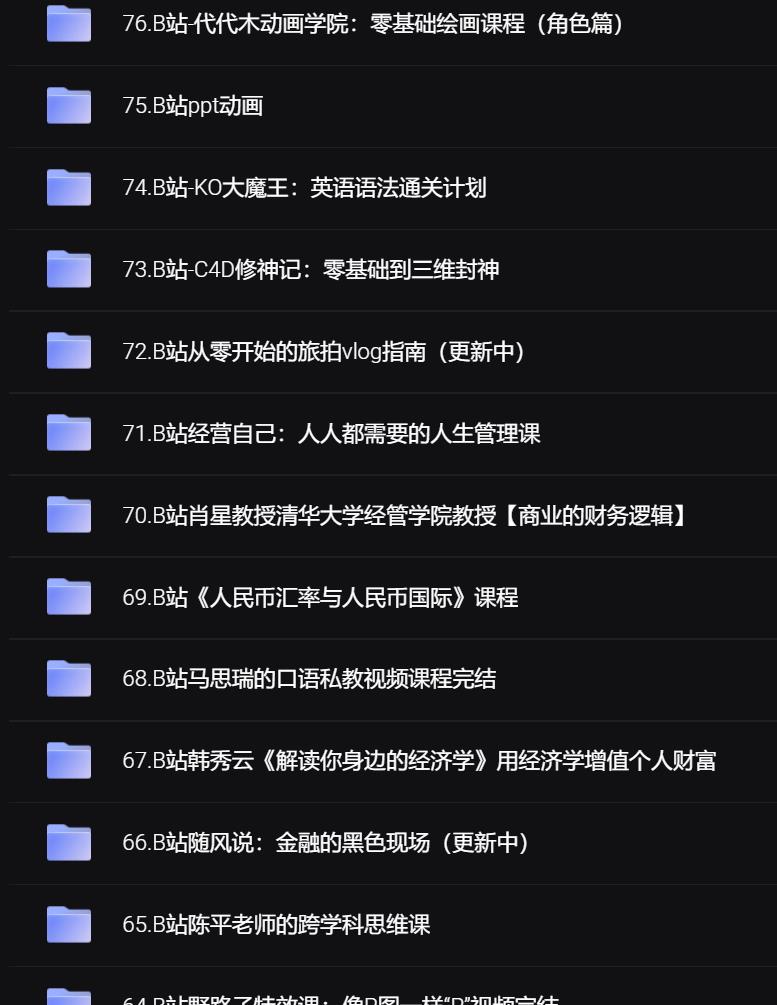
Task: Open folder 65 陈平老师的跨学科思维课
Action: point(276,926)
